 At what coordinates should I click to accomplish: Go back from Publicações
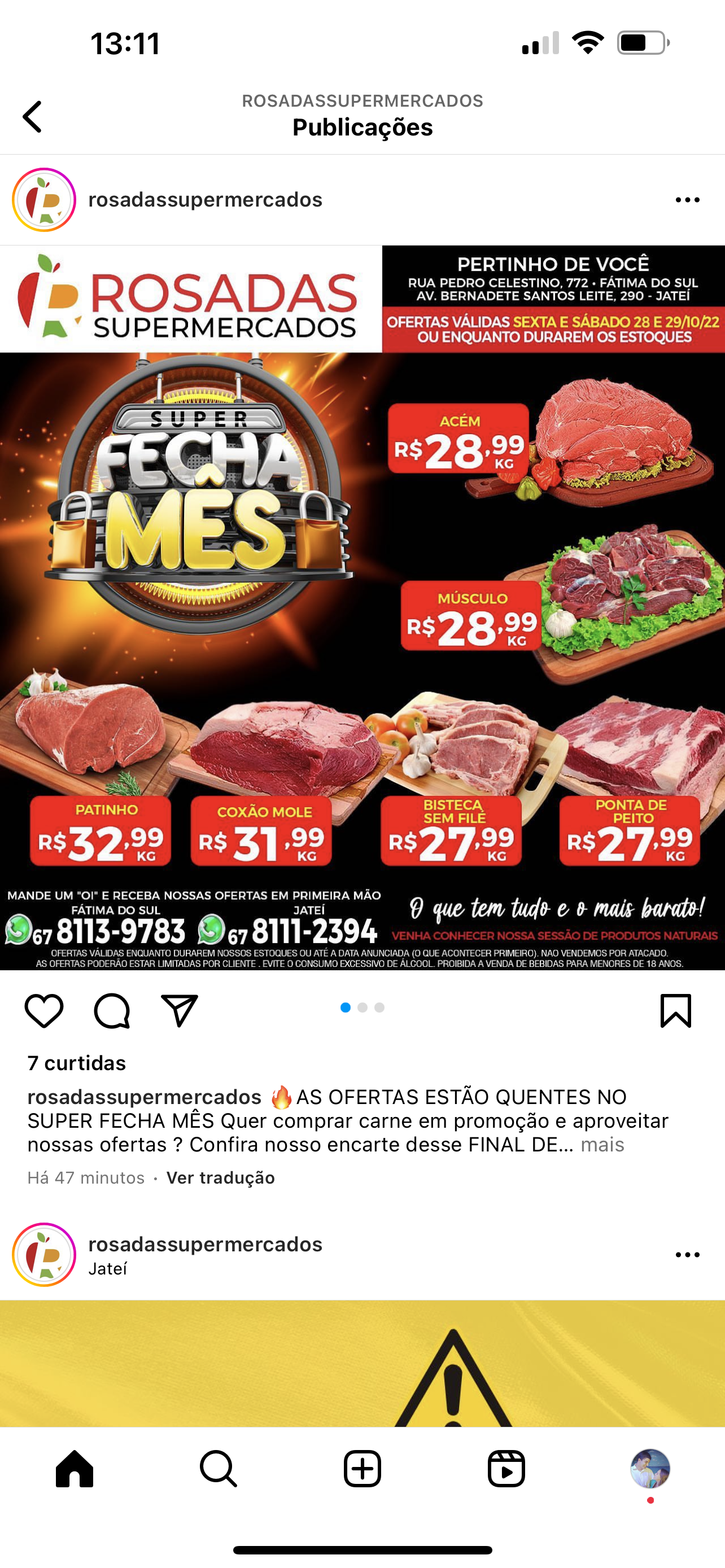pos(33,116)
